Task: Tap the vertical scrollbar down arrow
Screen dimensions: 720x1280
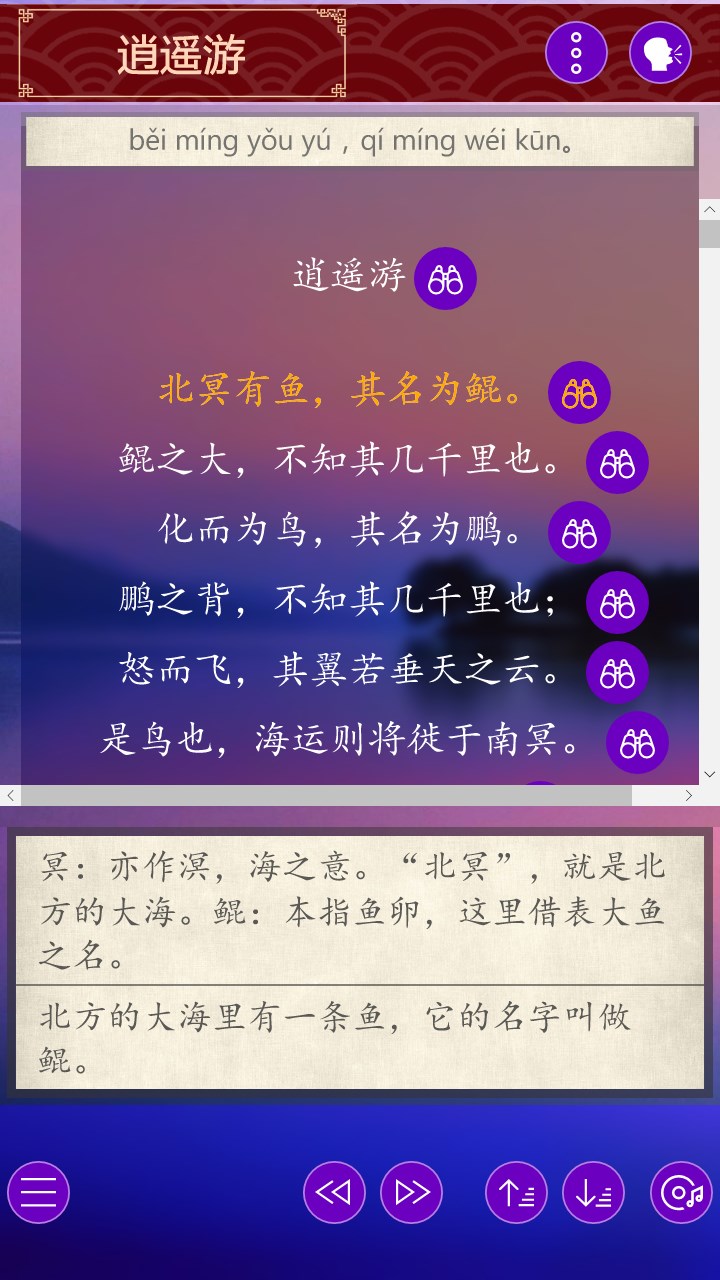Action: (x=709, y=774)
